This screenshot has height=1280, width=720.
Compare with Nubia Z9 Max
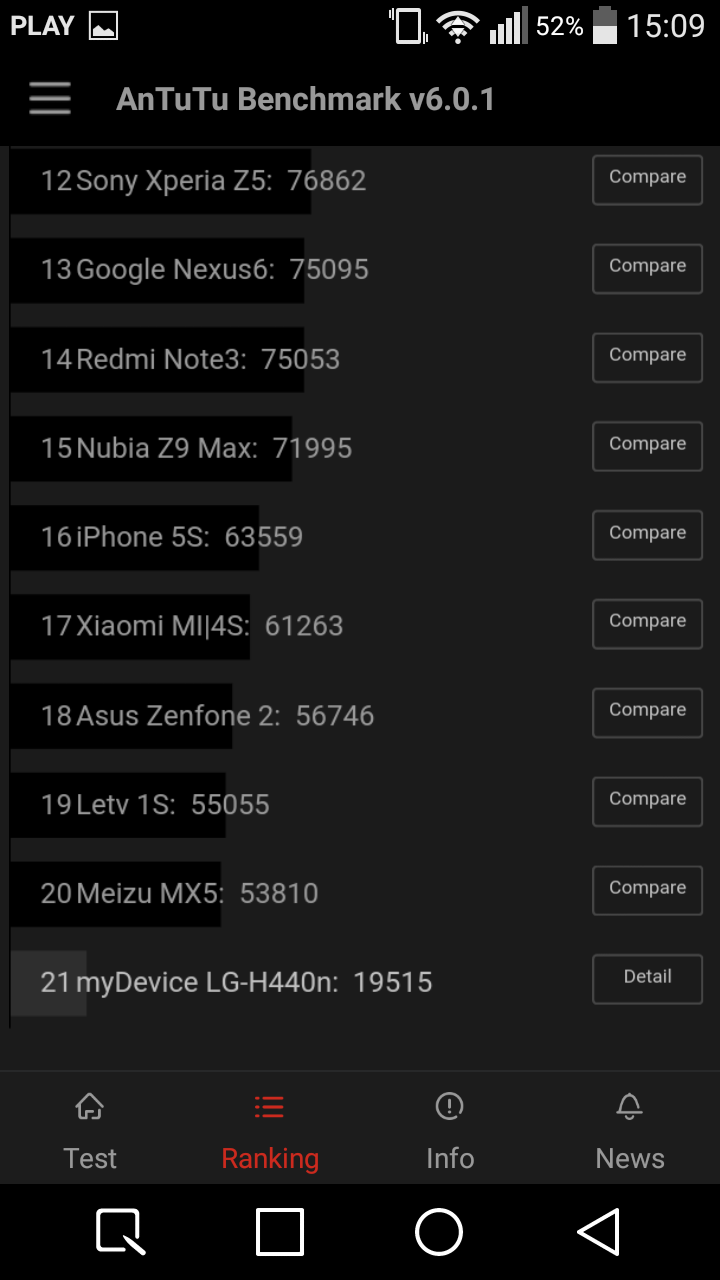[647, 446]
